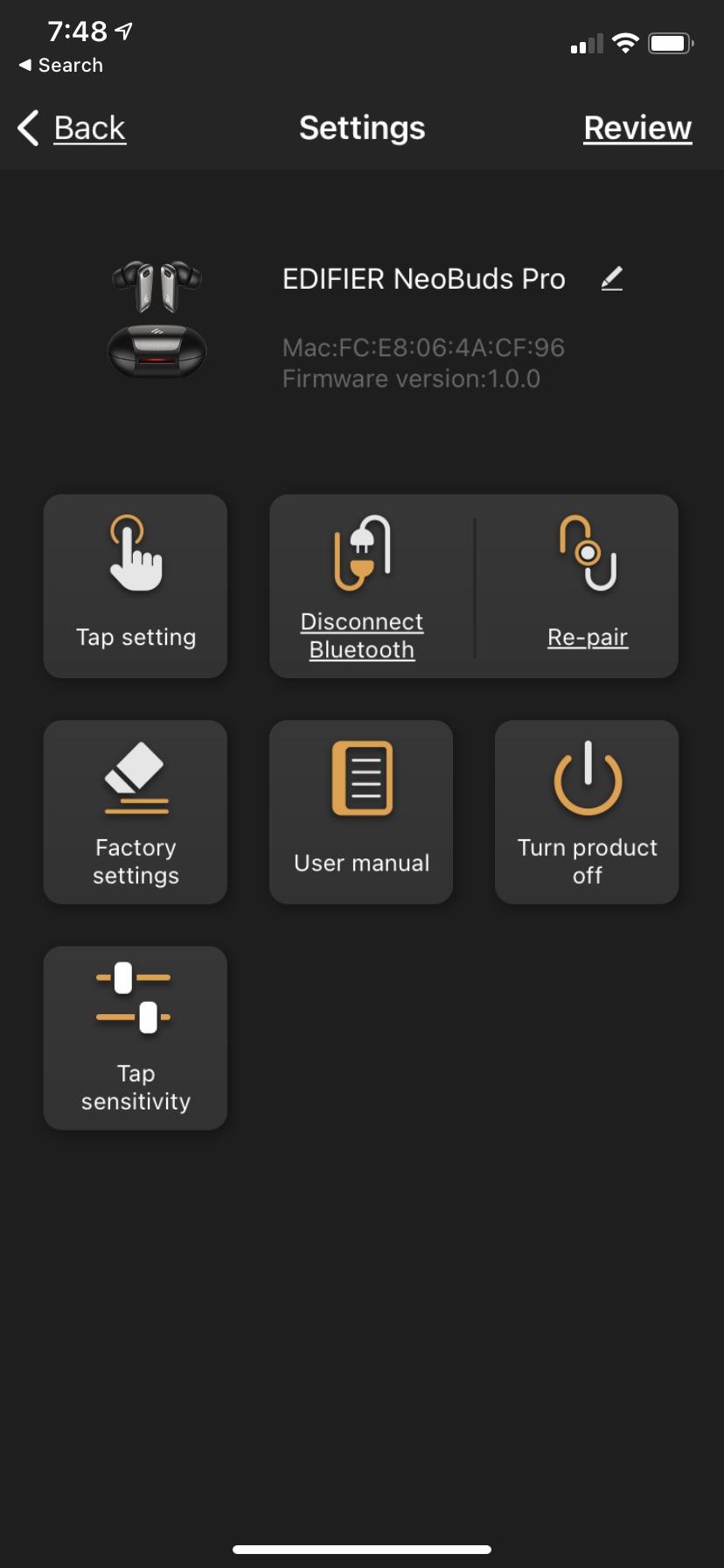Open Tap sensitivity

(x=136, y=1038)
